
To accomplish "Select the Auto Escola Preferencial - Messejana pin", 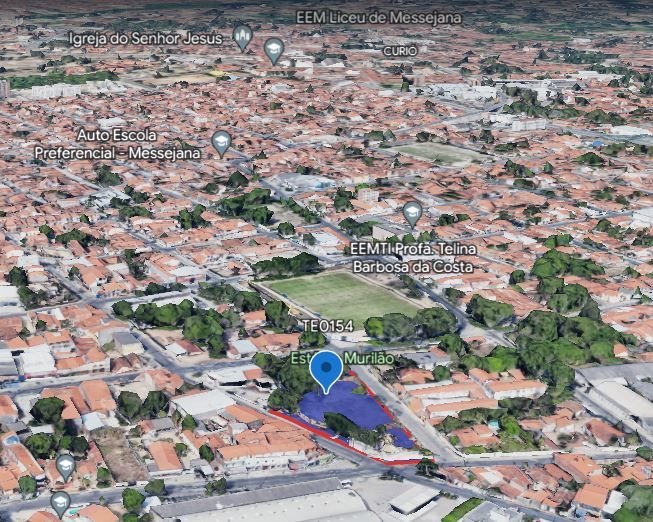I will point(221,142).
